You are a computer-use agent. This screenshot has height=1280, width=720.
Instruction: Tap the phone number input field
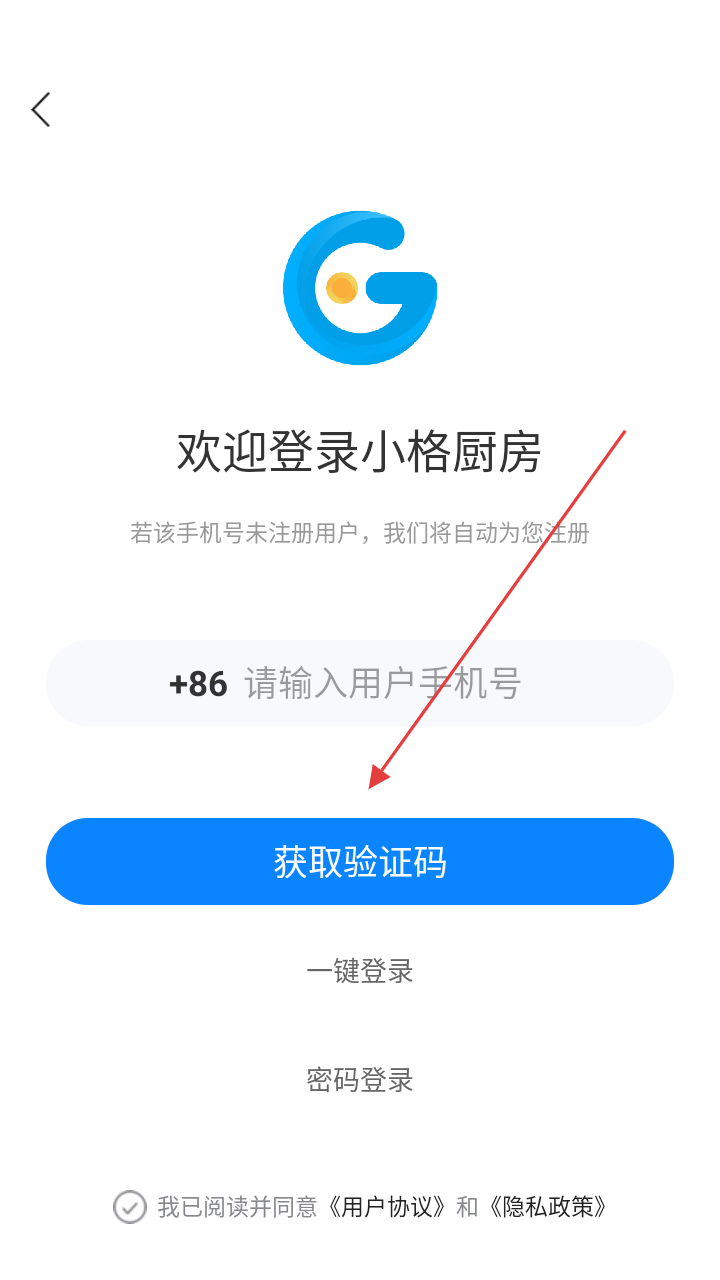click(x=420, y=684)
